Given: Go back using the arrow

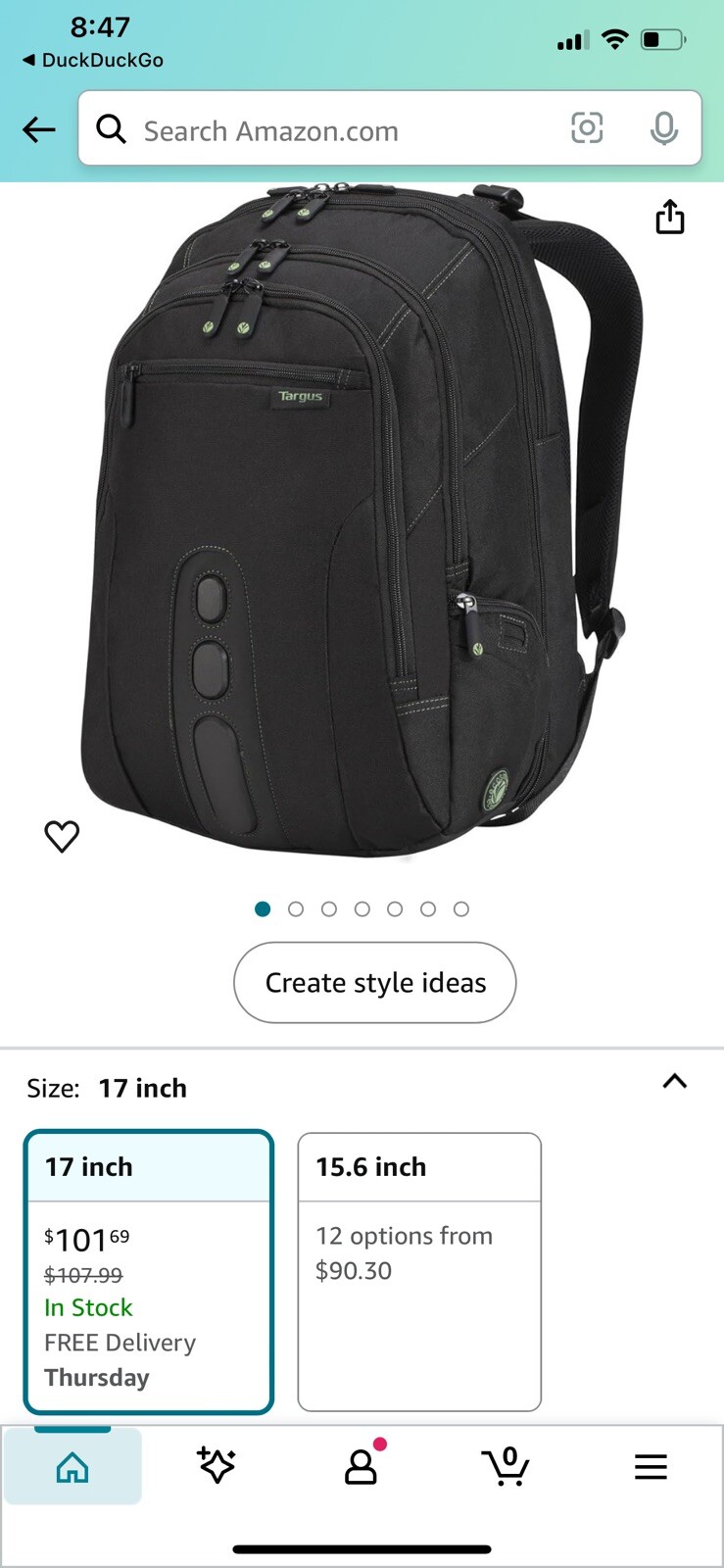Looking at the screenshot, I should click(x=39, y=129).
